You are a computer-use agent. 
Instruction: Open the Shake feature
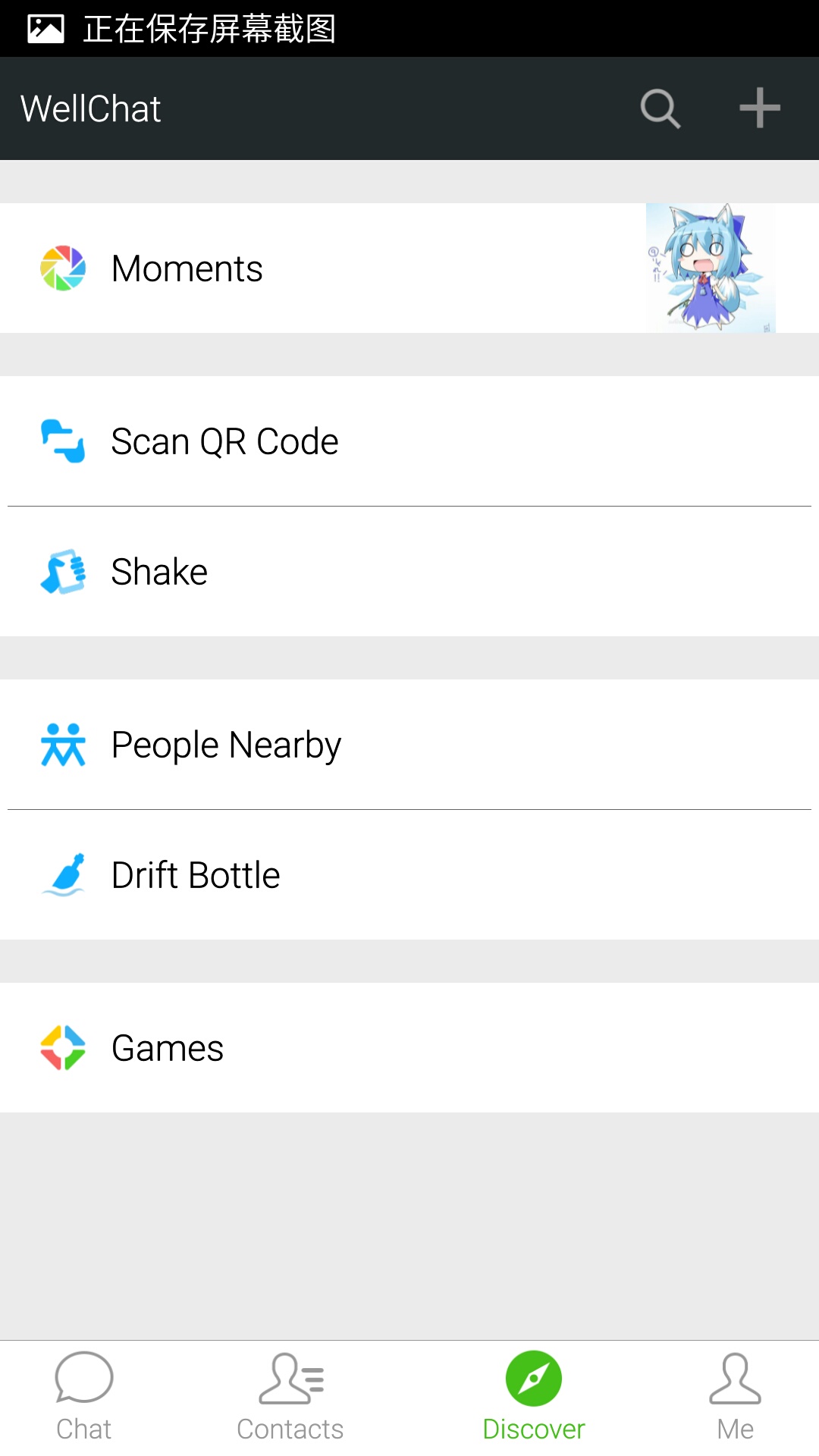[x=409, y=572]
